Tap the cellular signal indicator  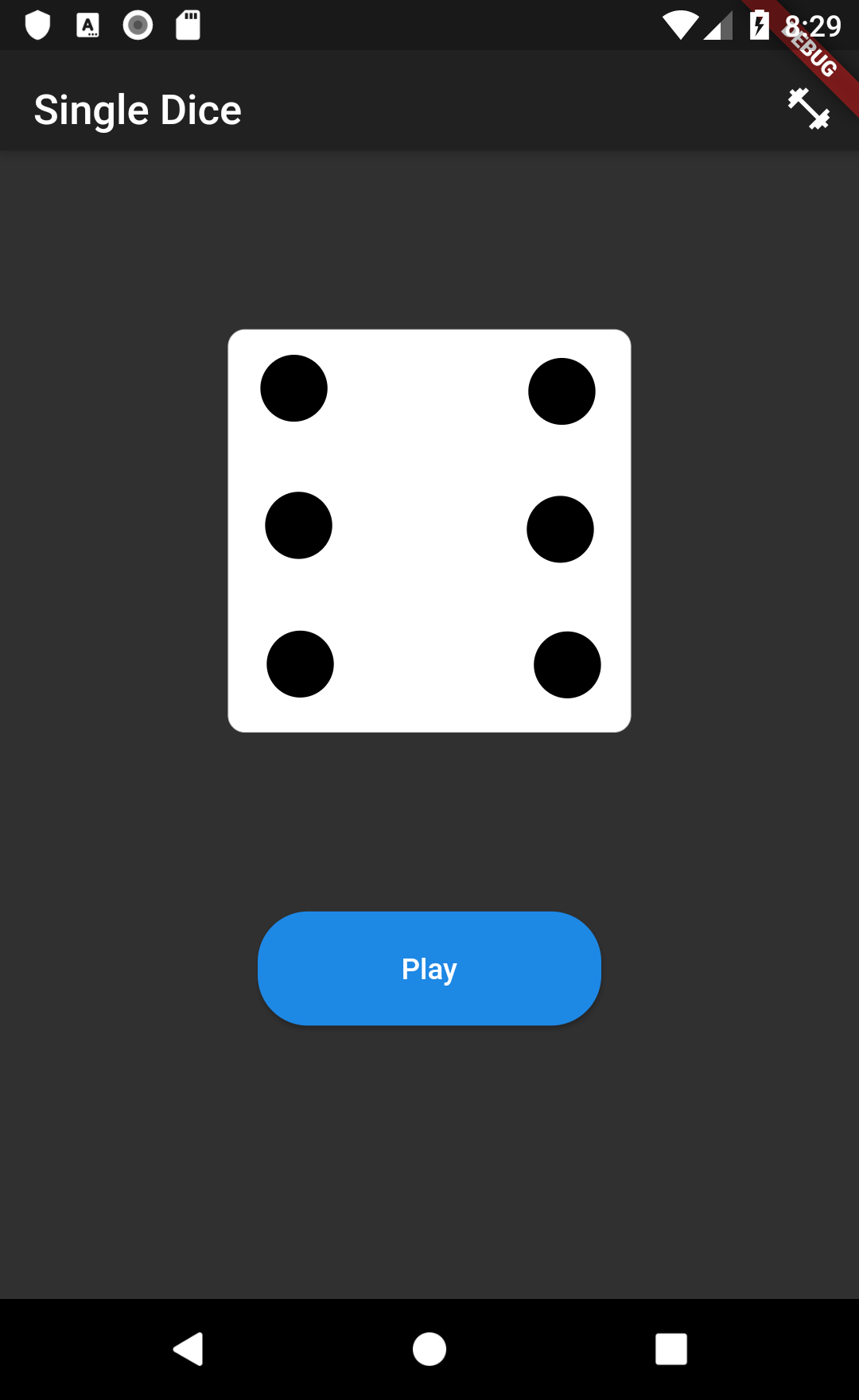(720, 25)
